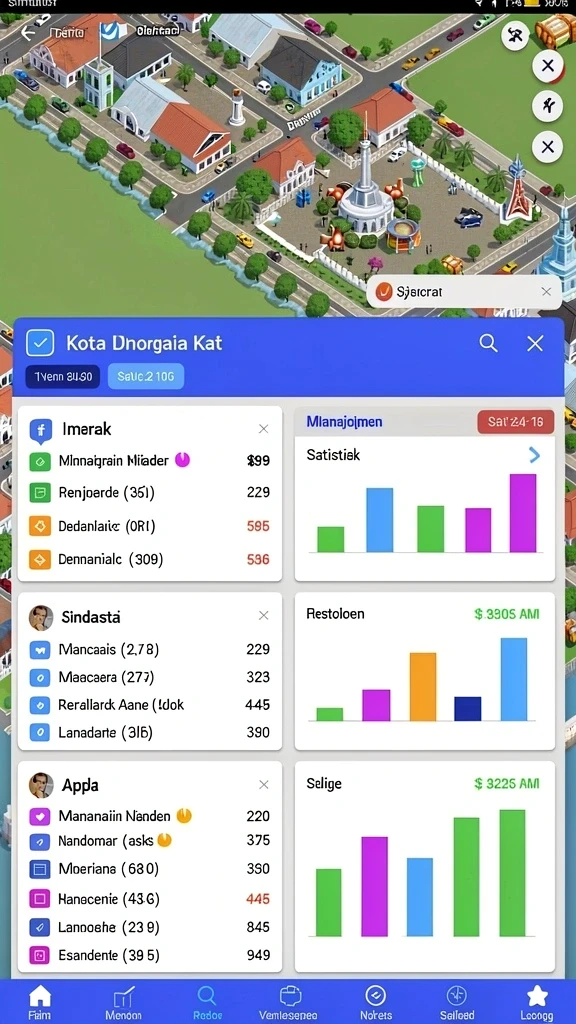Go back with the top-left arrow
Screen dimensions: 576x1024
tap(27, 33)
